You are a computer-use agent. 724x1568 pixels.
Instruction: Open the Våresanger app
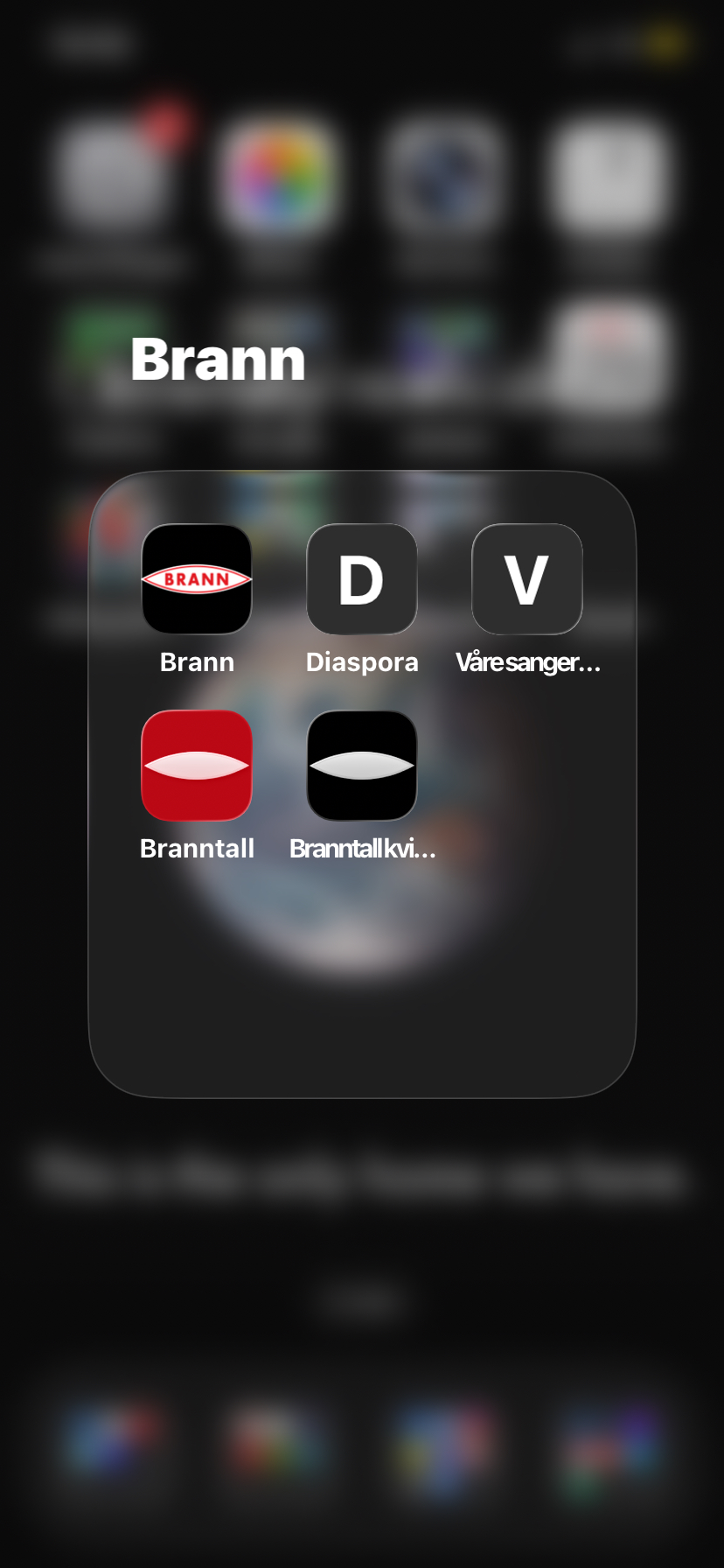point(527,579)
